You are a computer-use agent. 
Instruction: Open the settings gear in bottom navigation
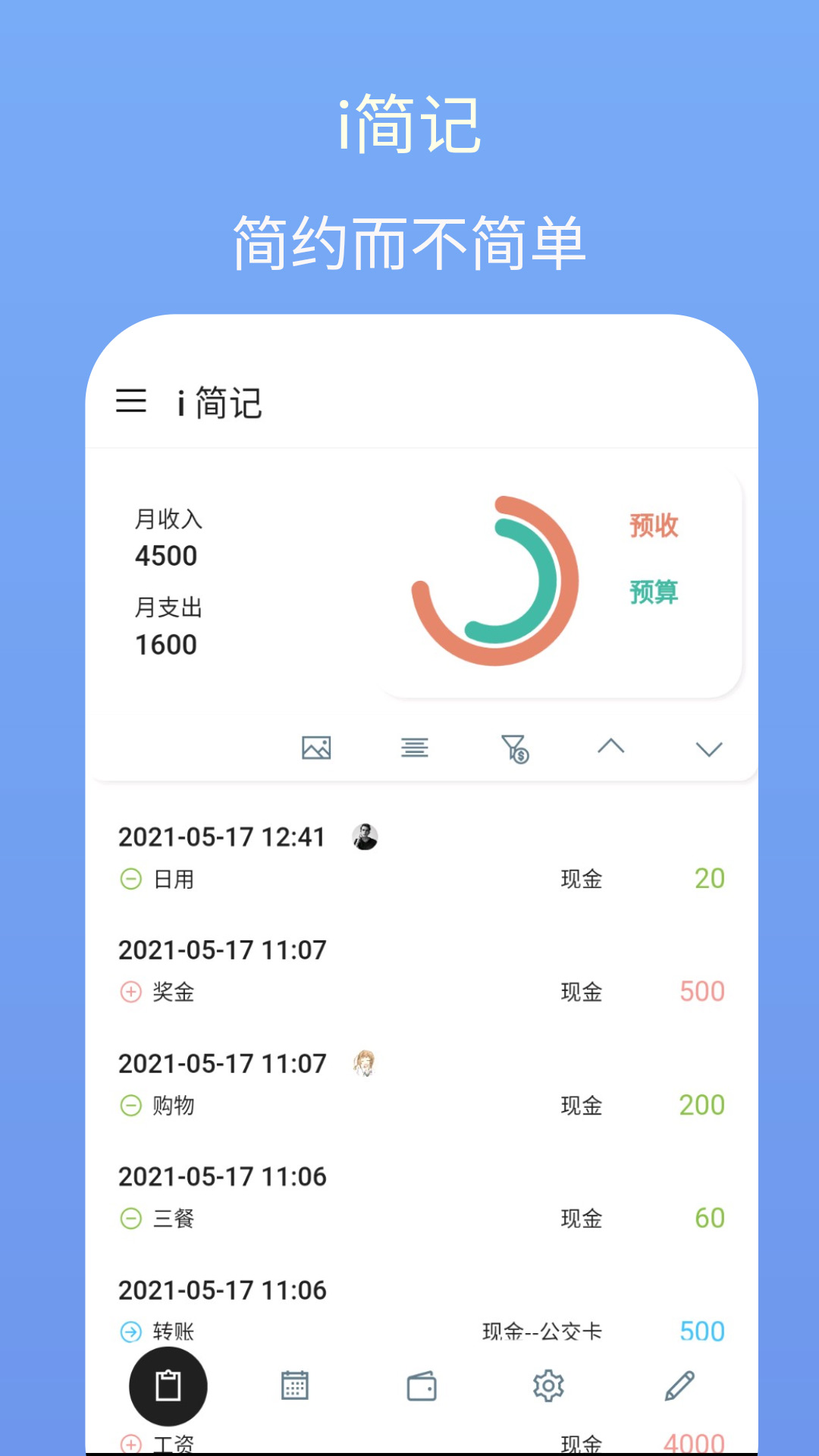point(549,1385)
